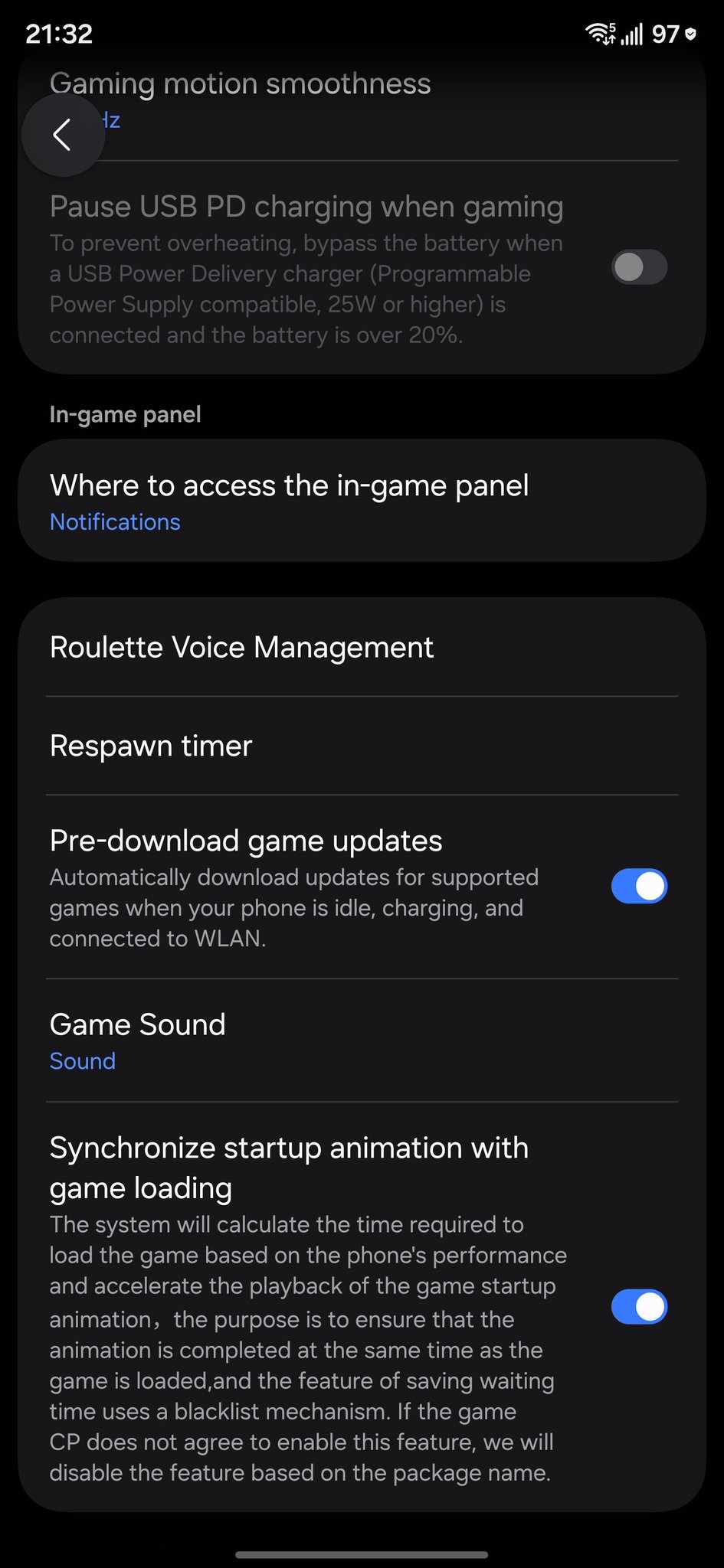
Task: Toggle Pause USB PD charging when gaming
Action: tap(639, 267)
